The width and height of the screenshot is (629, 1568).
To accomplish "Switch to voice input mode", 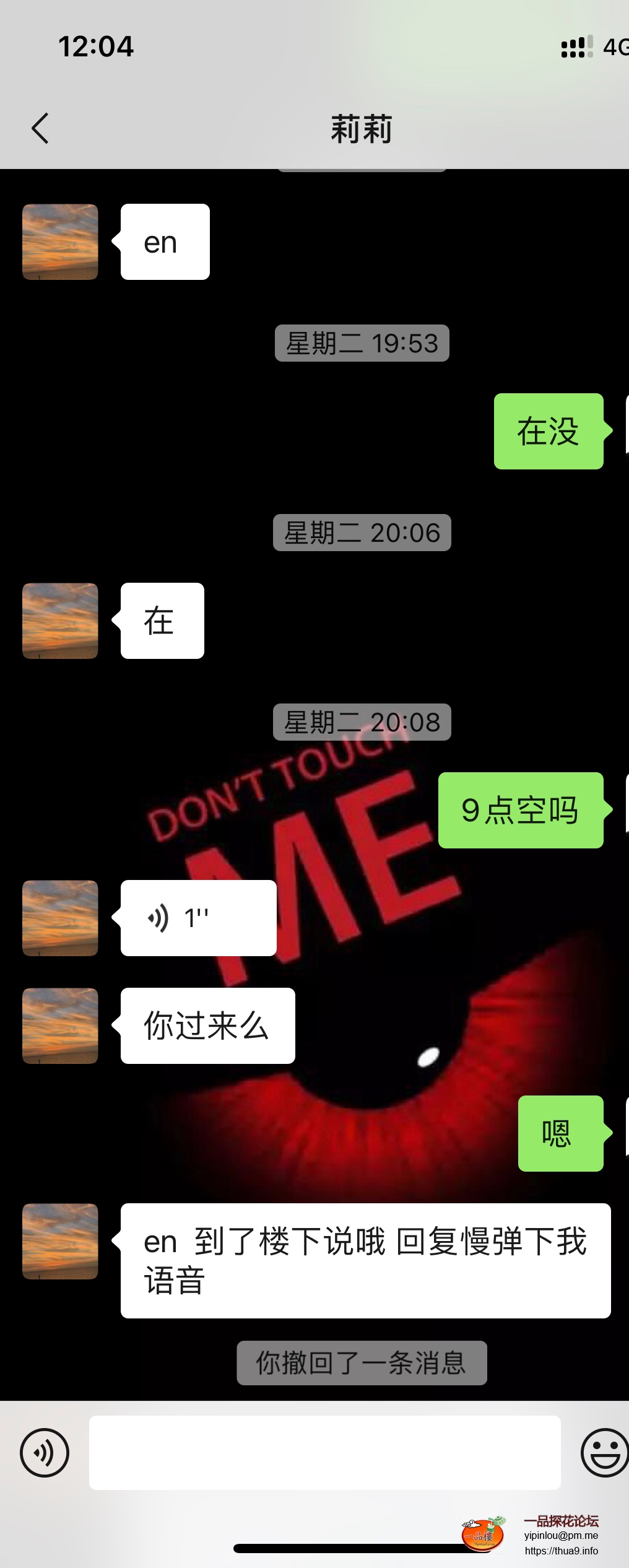I will (45, 1453).
